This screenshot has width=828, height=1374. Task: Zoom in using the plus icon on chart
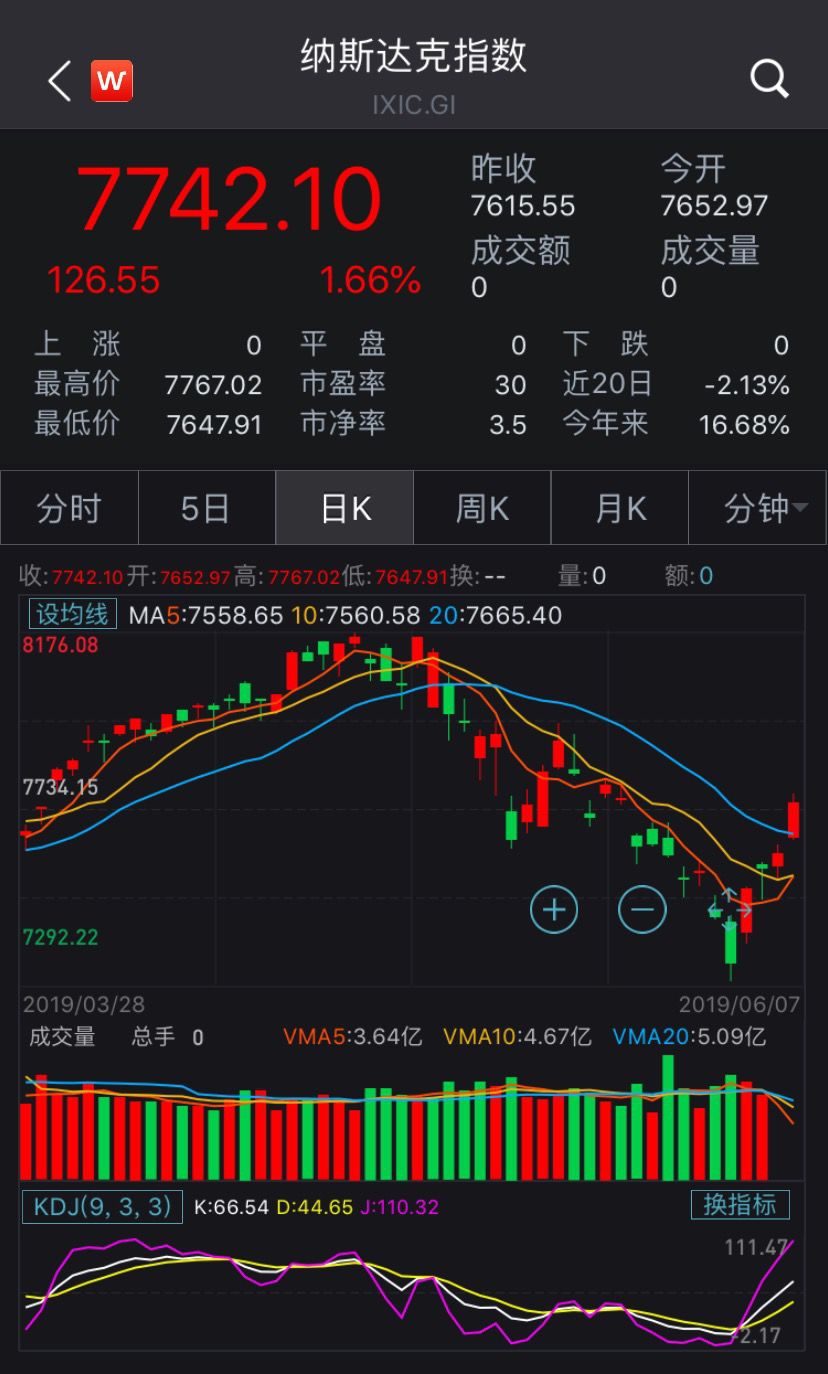coord(554,909)
